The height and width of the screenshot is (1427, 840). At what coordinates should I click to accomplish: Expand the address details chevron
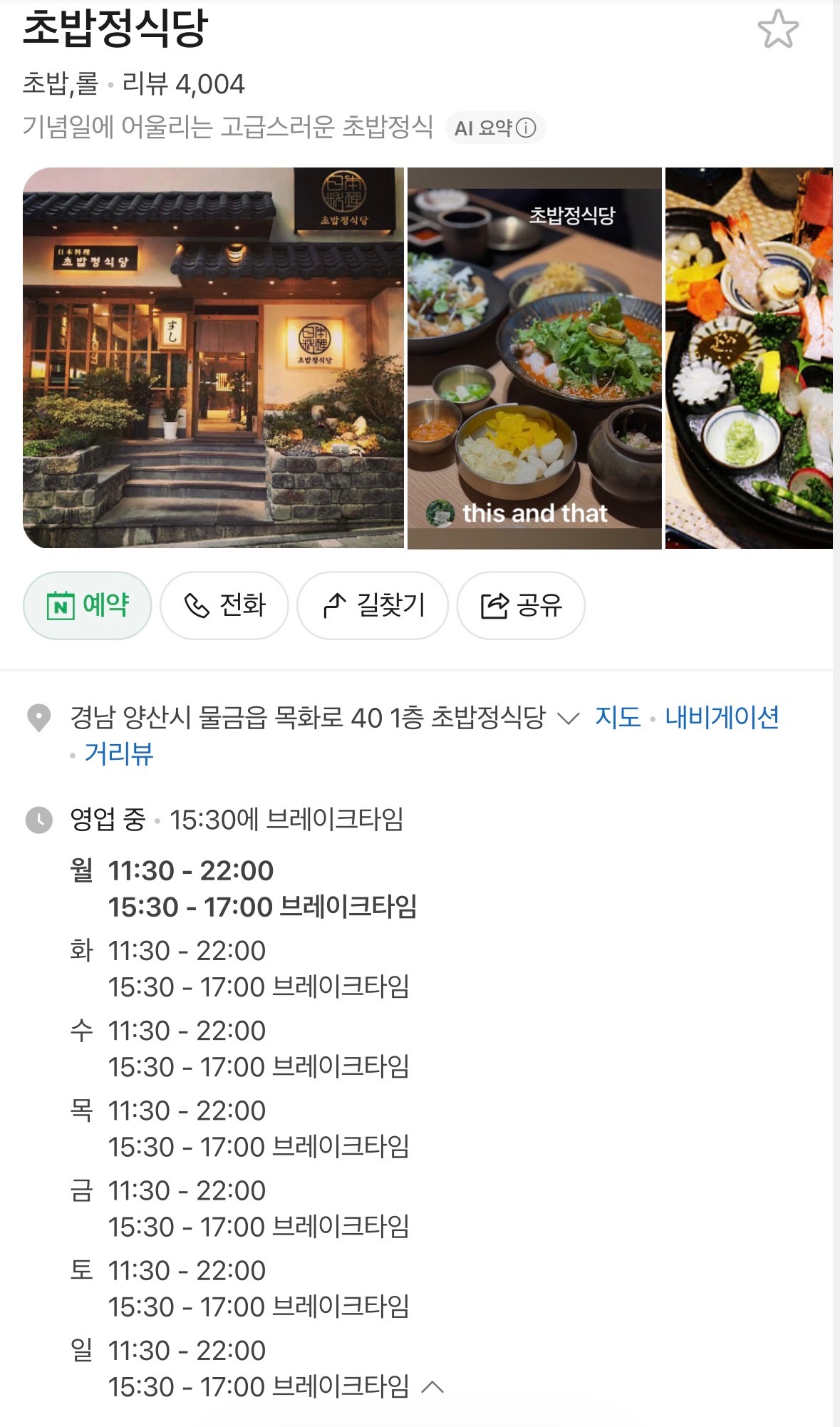coord(568,718)
